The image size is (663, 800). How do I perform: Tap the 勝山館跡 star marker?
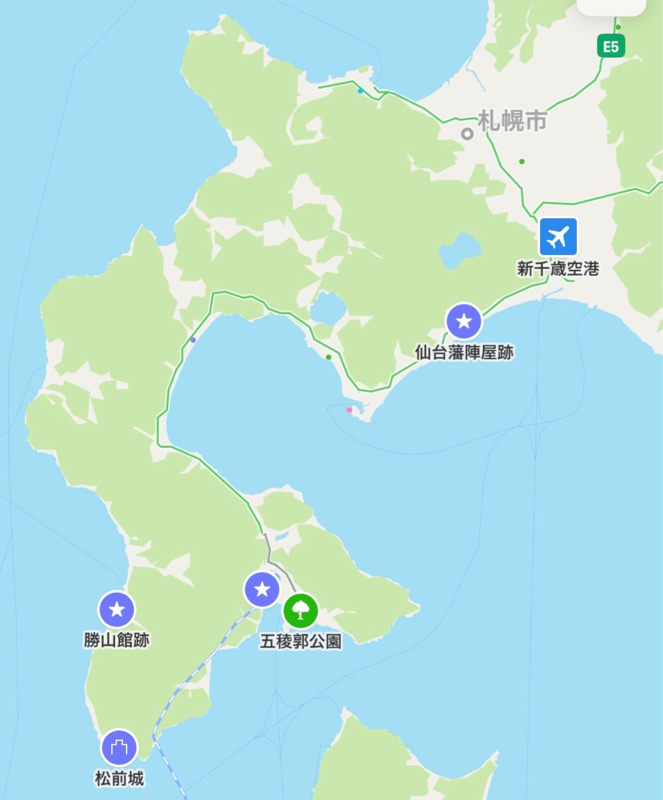click(x=117, y=609)
